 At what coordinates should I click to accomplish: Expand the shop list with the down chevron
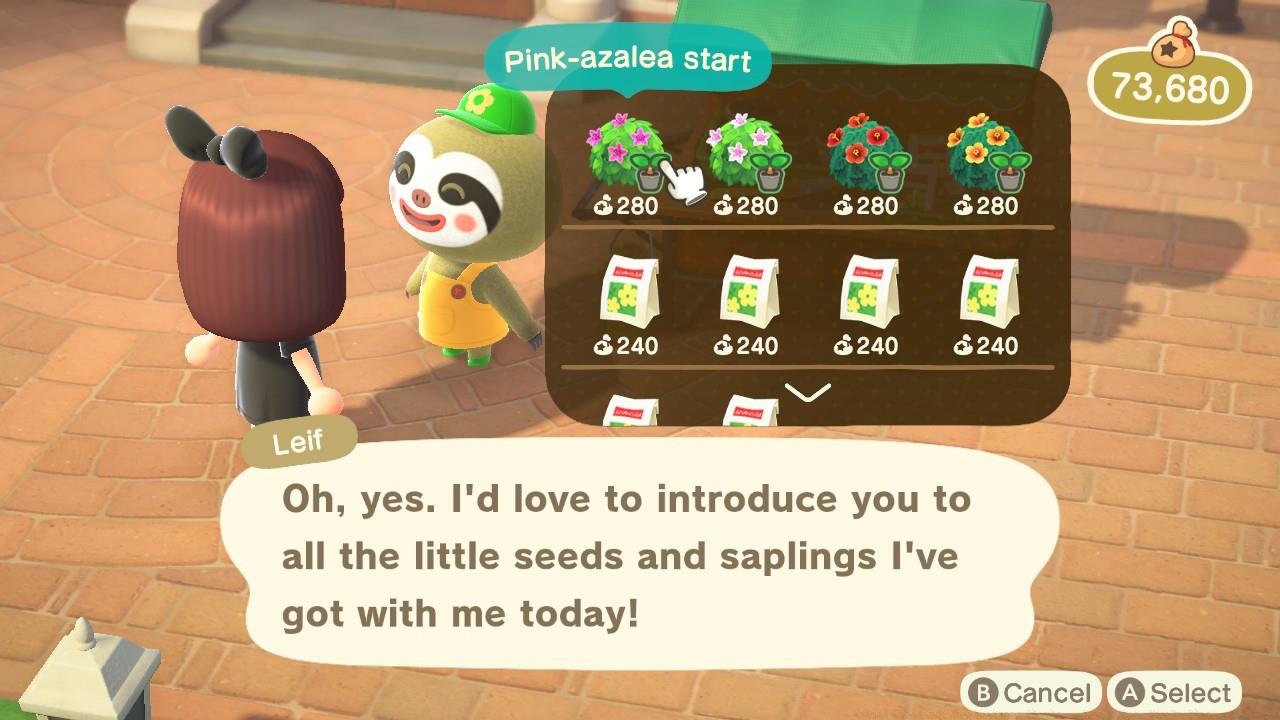pyautogui.click(x=808, y=393)
